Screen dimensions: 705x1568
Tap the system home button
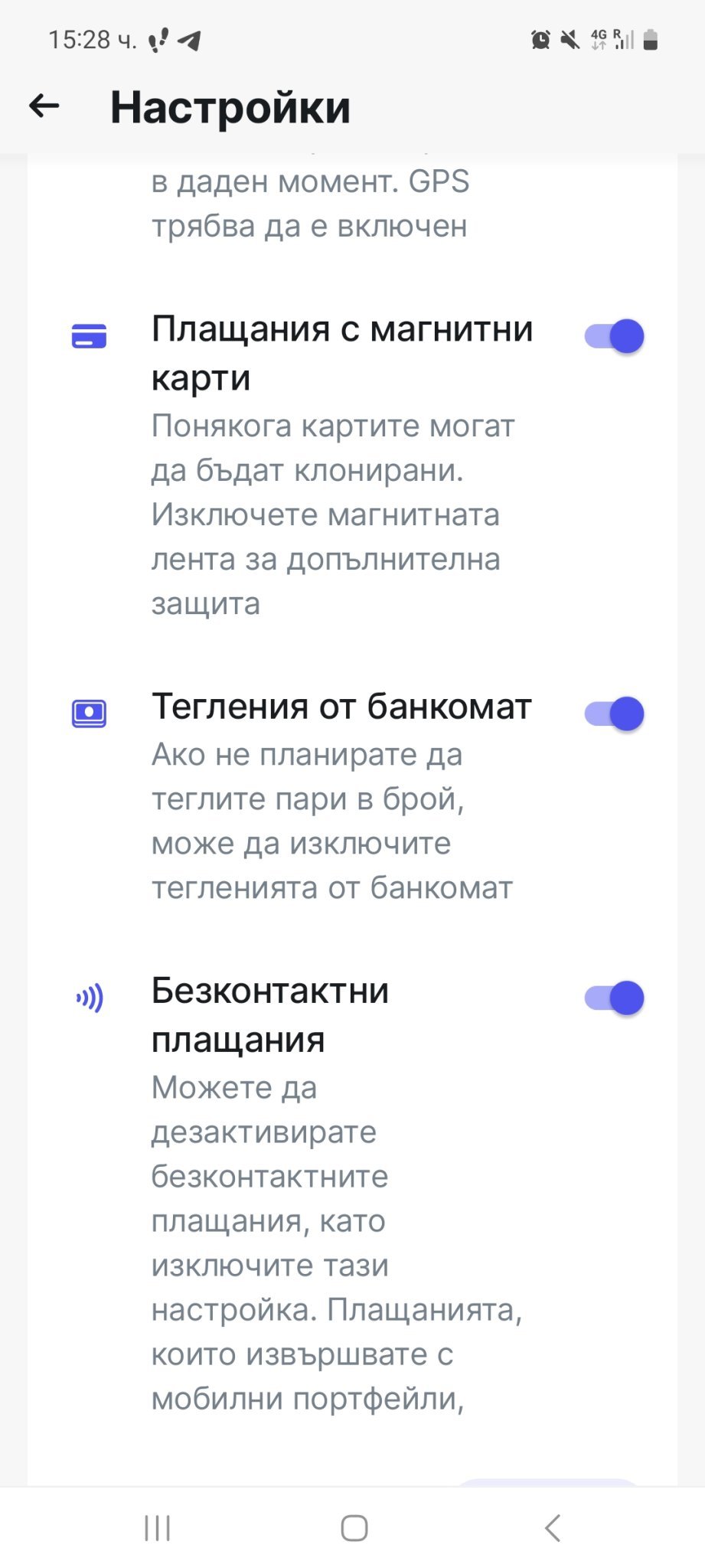coord(354,1528)
